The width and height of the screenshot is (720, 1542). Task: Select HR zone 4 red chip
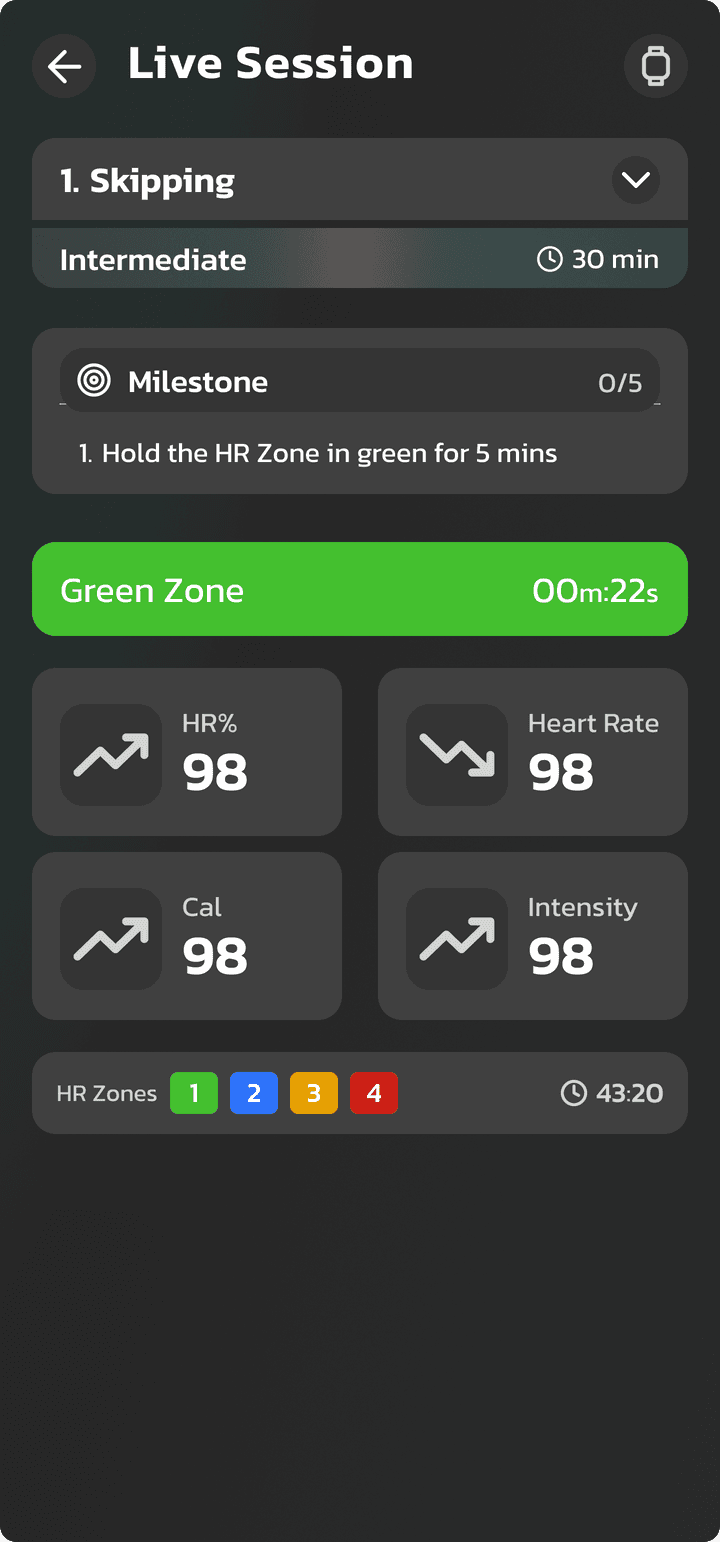[374, 1093]
